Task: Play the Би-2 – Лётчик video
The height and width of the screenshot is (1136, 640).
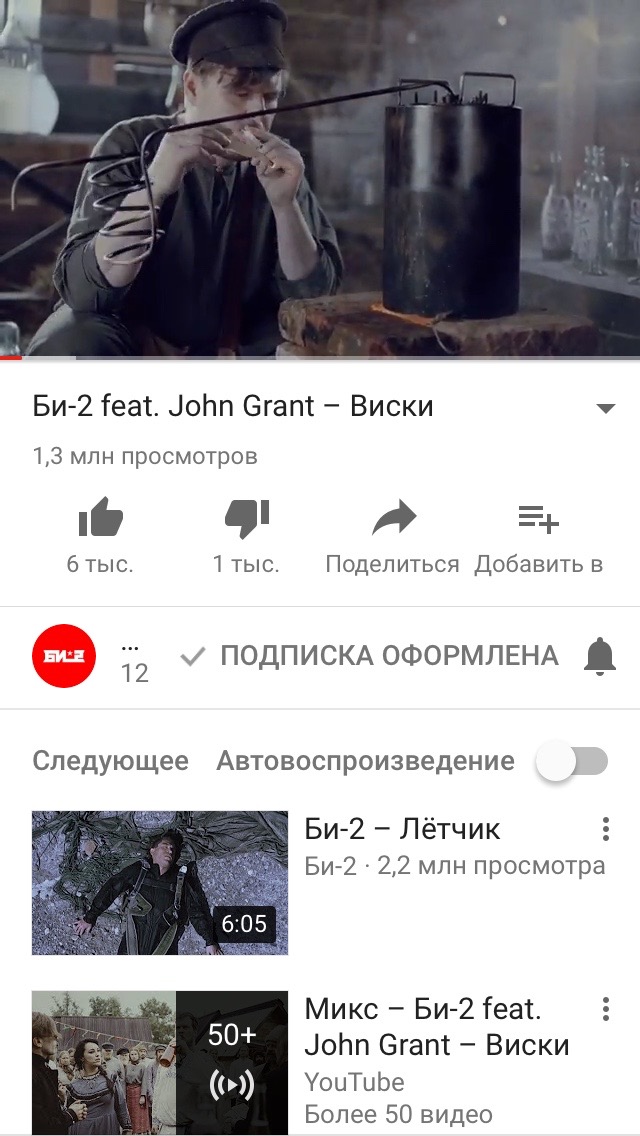Action: (x=160, y=882)
